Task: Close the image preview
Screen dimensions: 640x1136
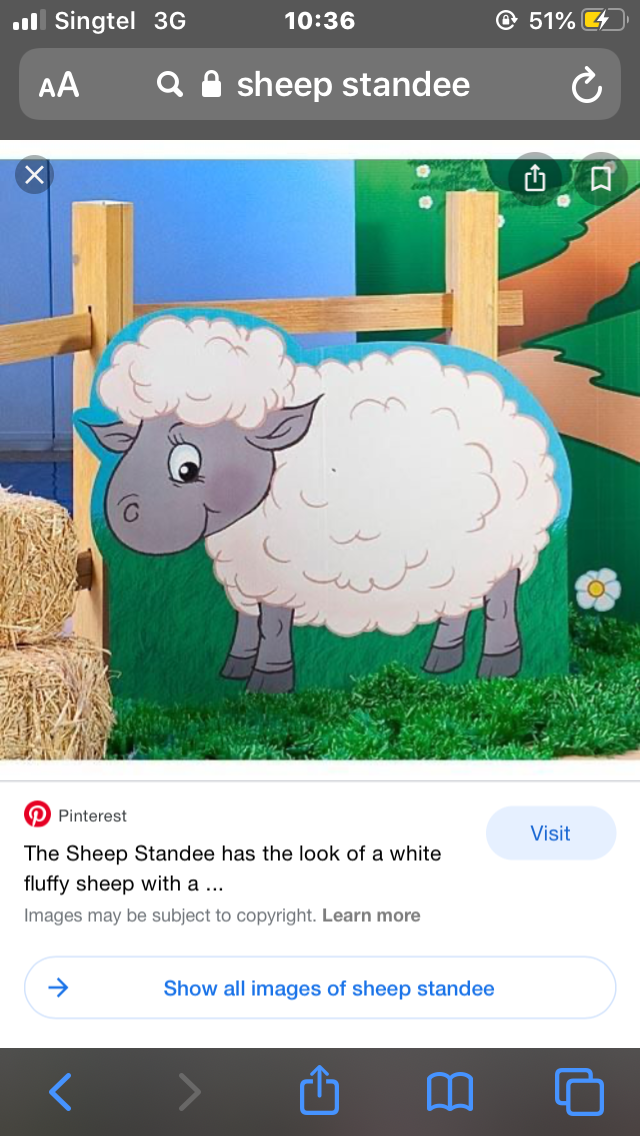Action: click(x=35, y=176)
